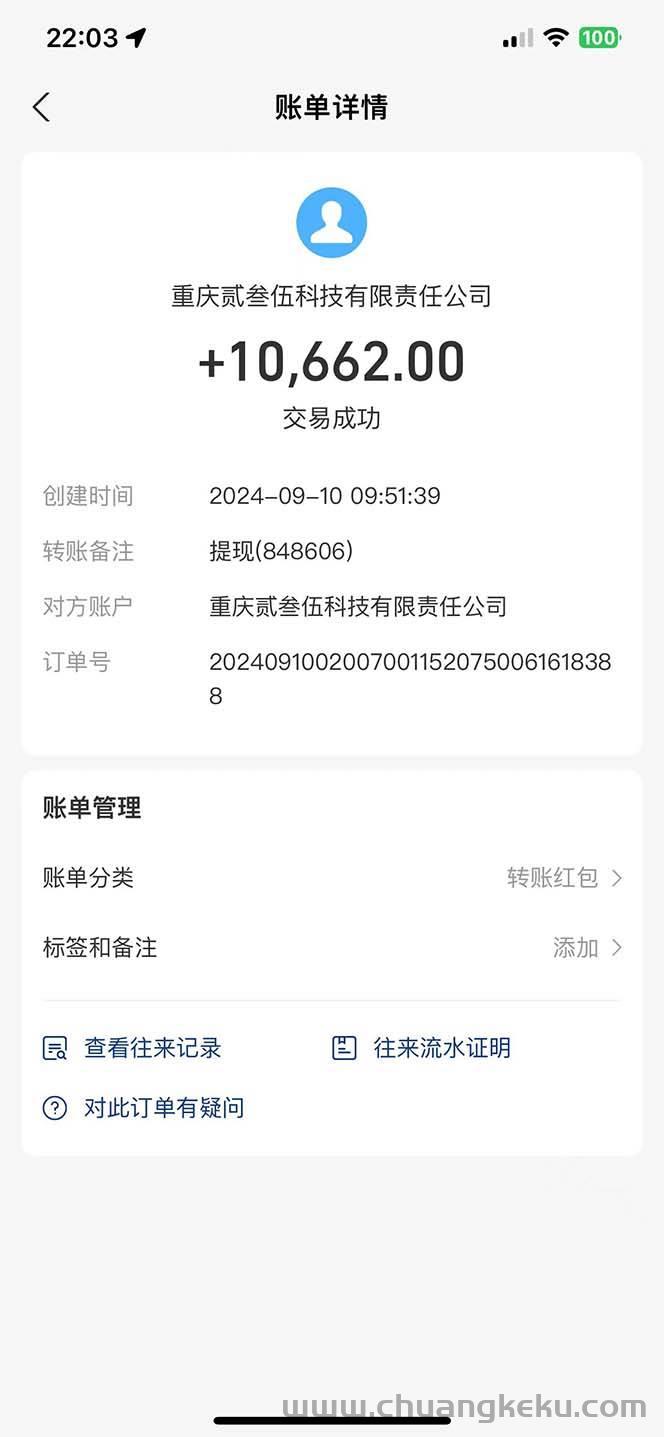Go back from 账单详情 page
664x1437 pixels.
[x=41, y=107]
